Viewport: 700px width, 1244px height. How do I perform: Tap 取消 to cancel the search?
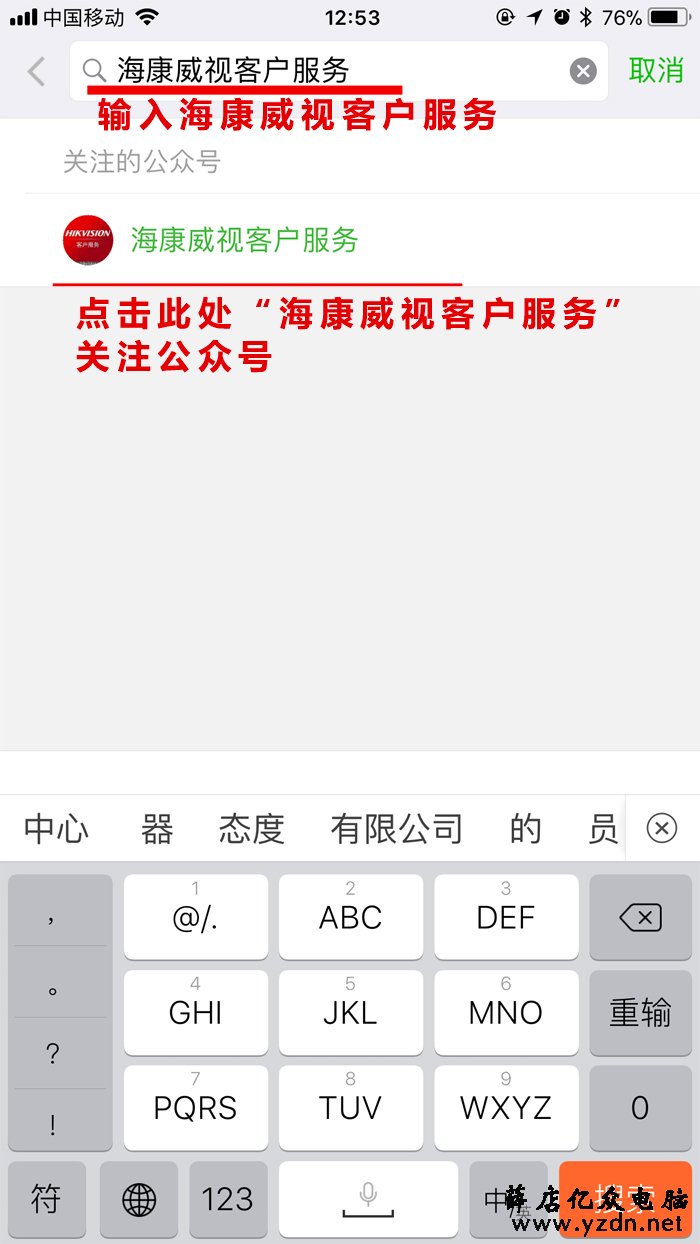[656, 71]
